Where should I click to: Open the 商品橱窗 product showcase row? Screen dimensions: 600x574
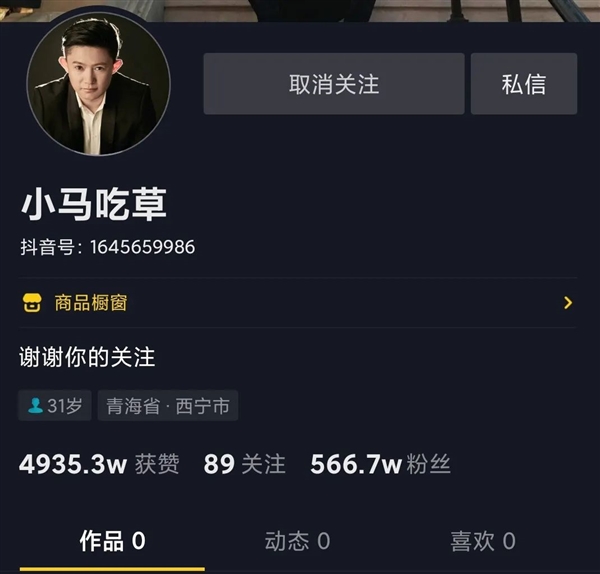[298, 303]
